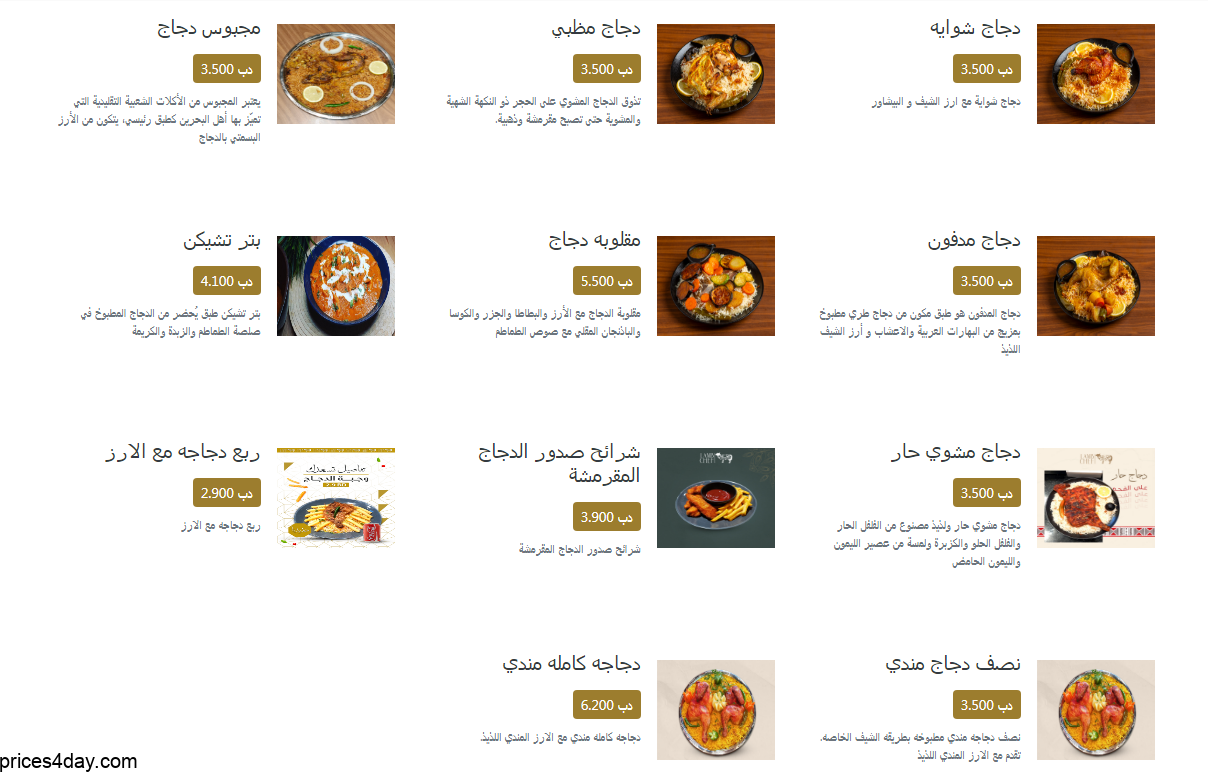
Task: Select the 5.500 price button for مقلوبه دجاج
Action: click(x=606, y=281)
